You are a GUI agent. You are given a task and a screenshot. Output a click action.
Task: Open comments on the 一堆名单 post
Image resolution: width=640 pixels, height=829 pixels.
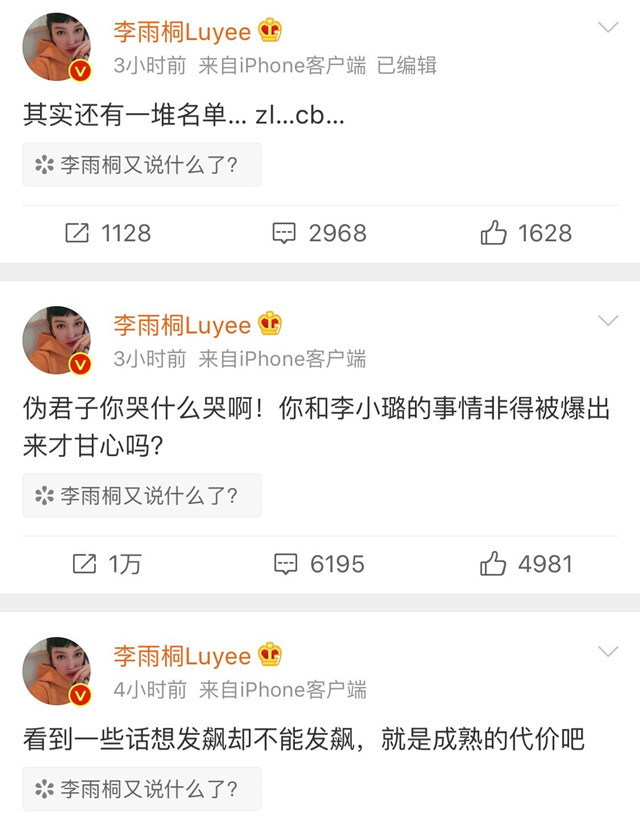[x=320, y=233]
